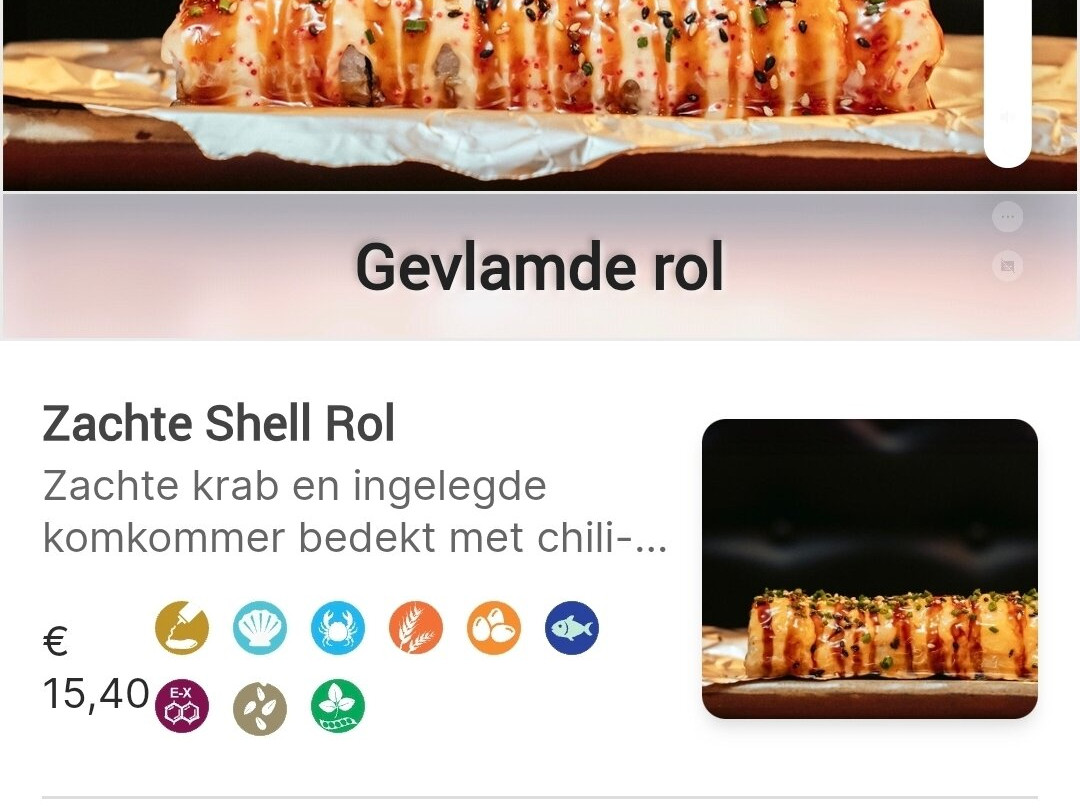Toggle live captions below volume slider
The width and height of the screenshot is (1080, 808).
click(x=1007, y=266)
